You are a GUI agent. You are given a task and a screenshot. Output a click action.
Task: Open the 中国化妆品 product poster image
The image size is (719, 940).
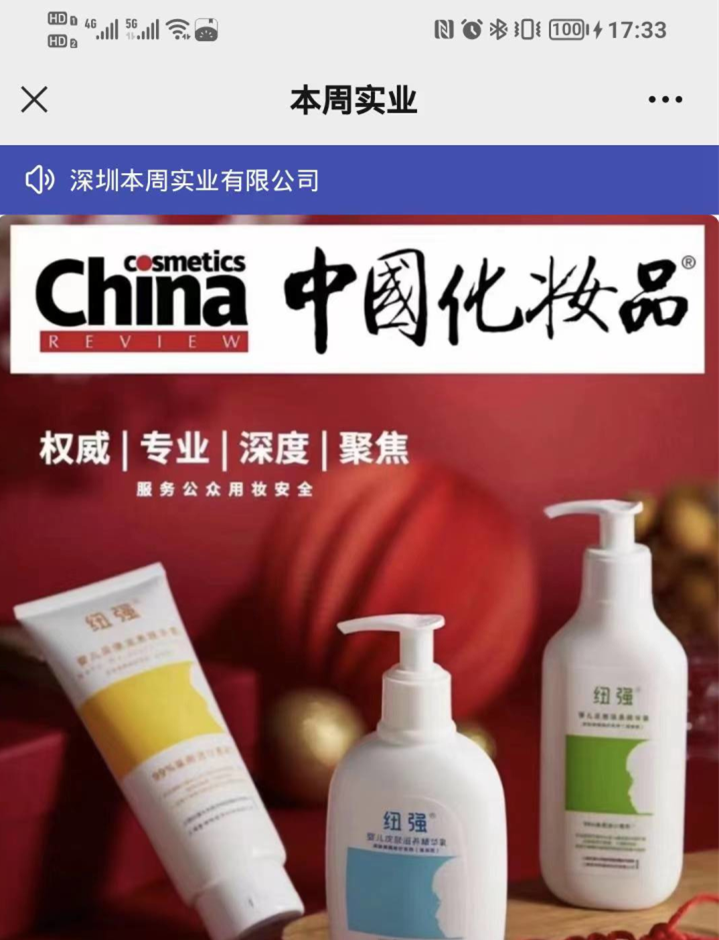tap(359, 578)
